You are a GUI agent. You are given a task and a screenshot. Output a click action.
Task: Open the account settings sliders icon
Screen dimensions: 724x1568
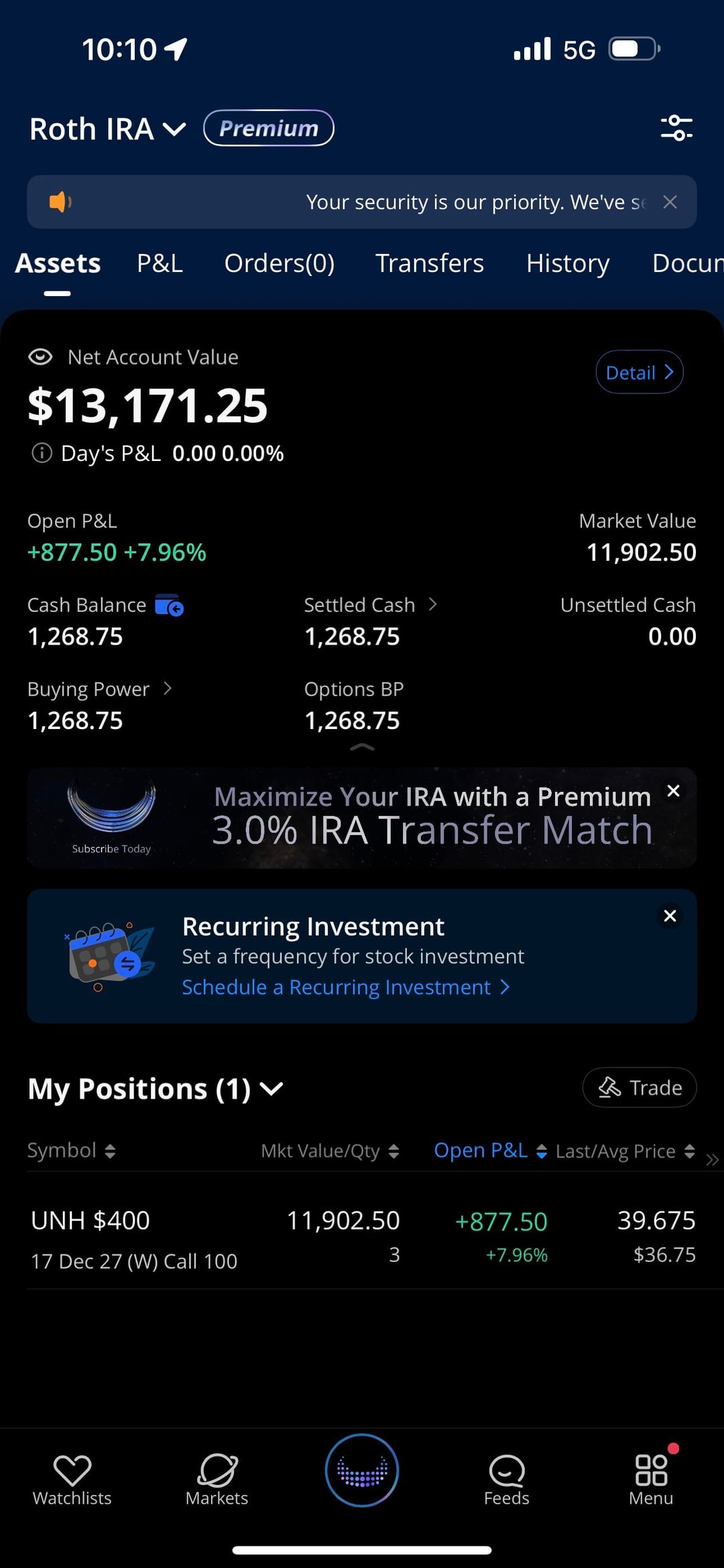tap(676, 128)
